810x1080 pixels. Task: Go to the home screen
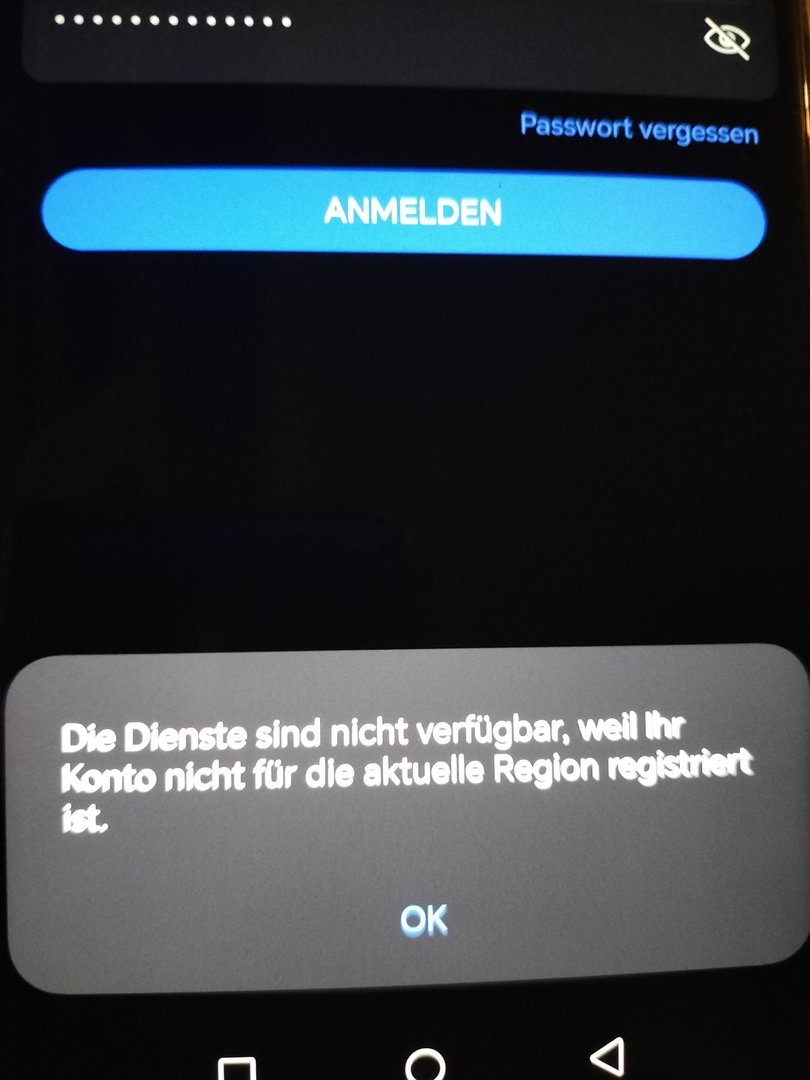pos(424,1064)
